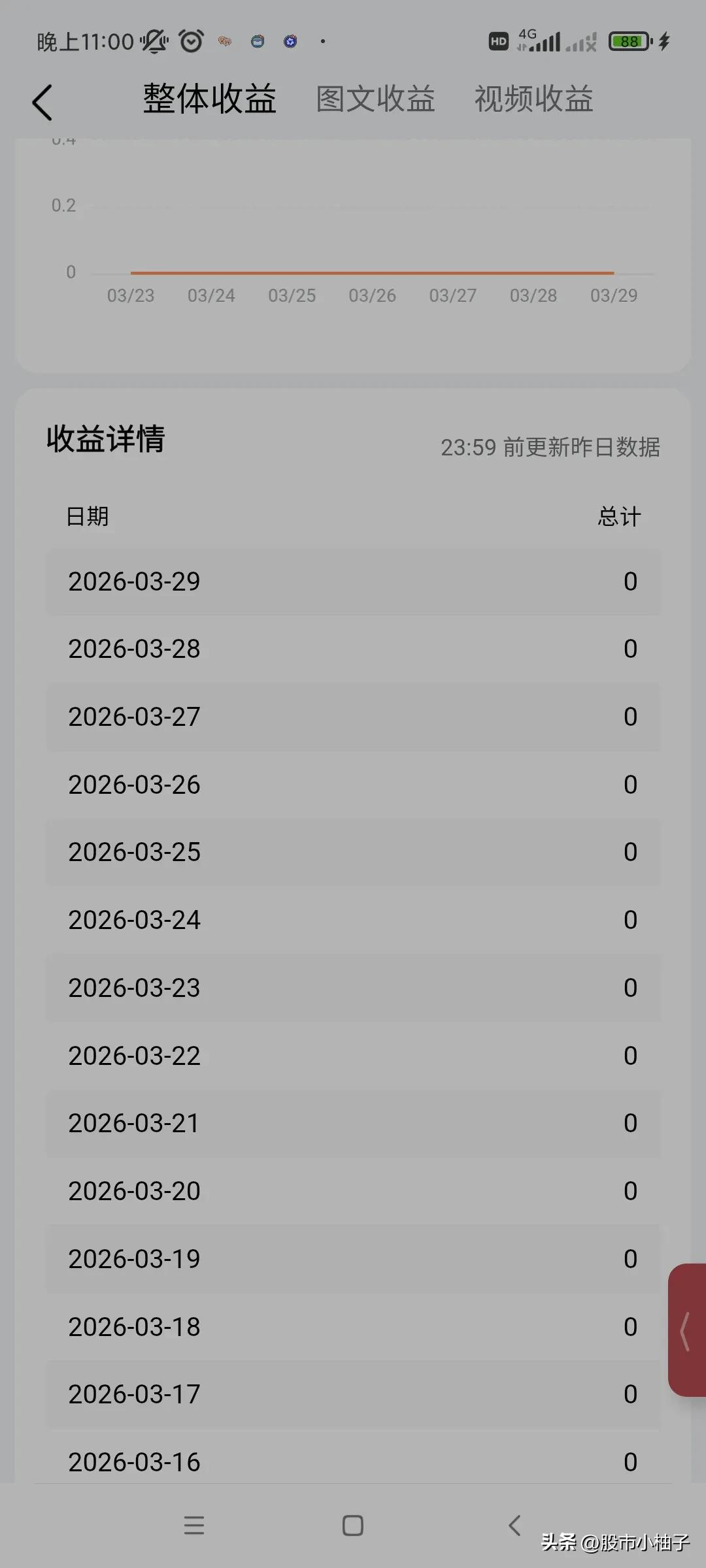Screen dimensions: 706x1568
Task: Tap the battery level indicator
Action: tap(628, 41)
